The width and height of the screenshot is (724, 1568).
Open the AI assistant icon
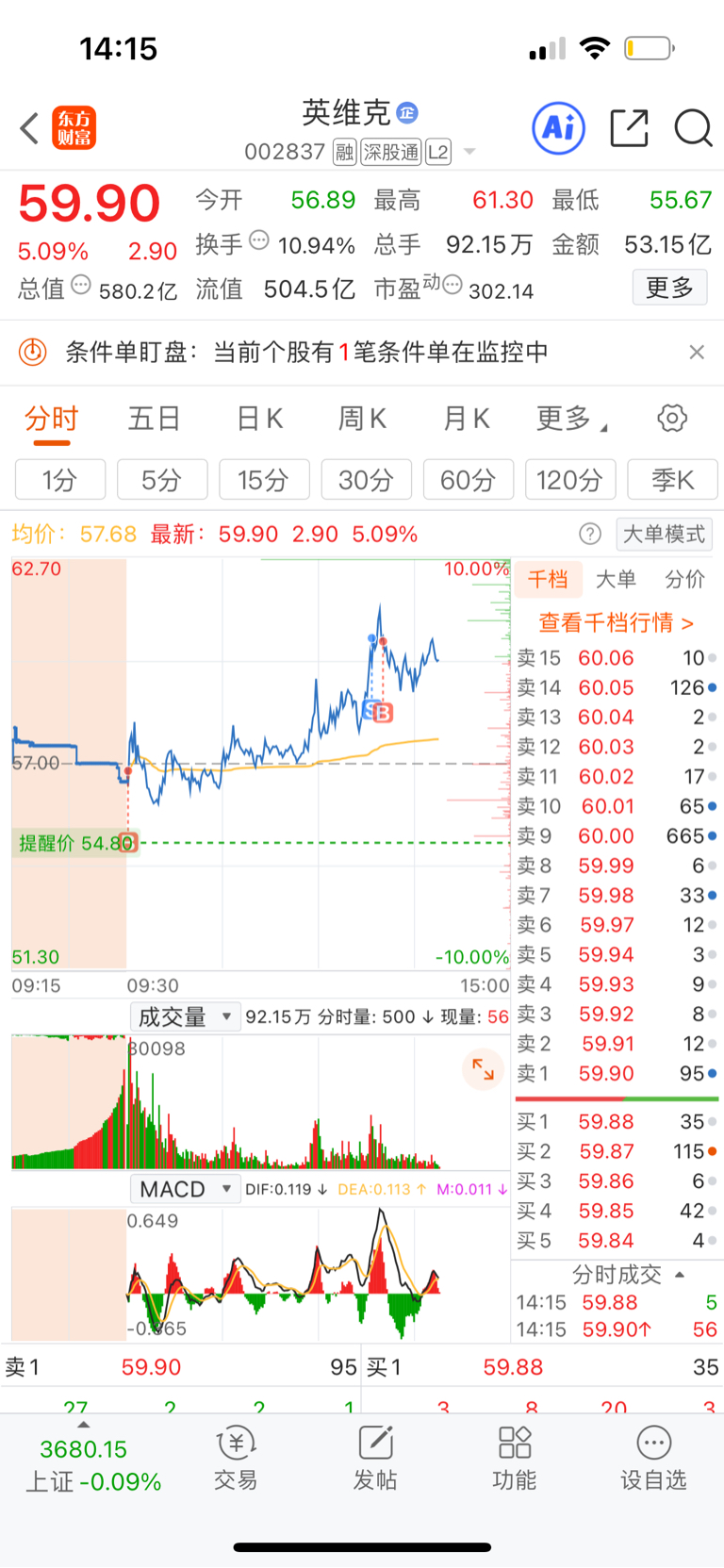(559, 127)
